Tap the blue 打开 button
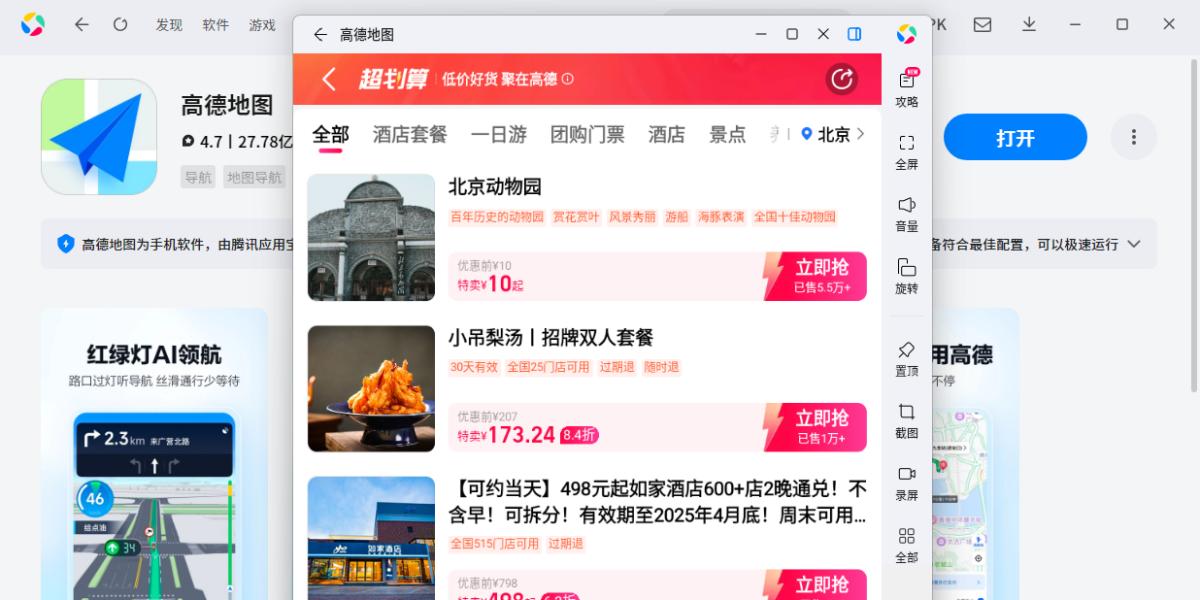 [1014, 138]
